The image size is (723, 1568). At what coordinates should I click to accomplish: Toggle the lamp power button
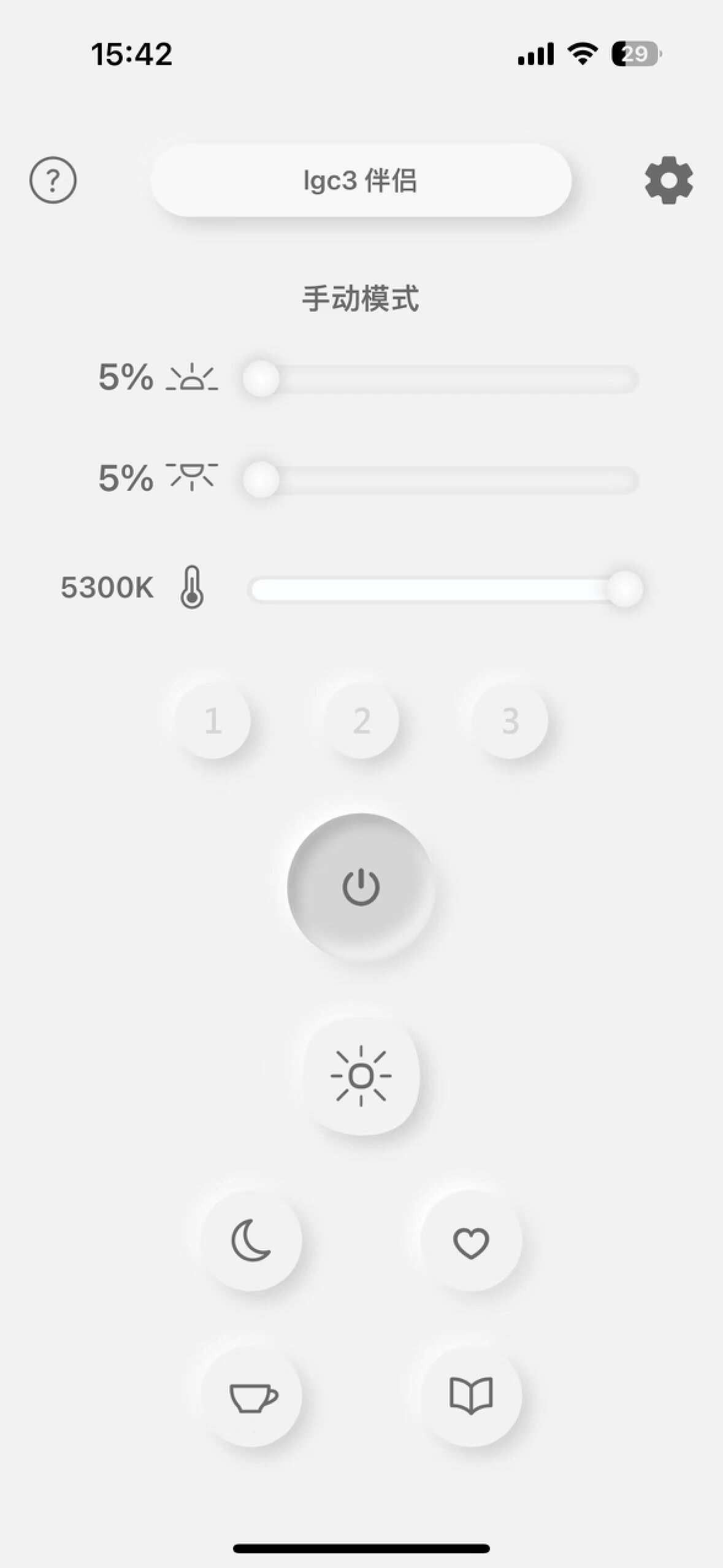(x=361, y=887)
